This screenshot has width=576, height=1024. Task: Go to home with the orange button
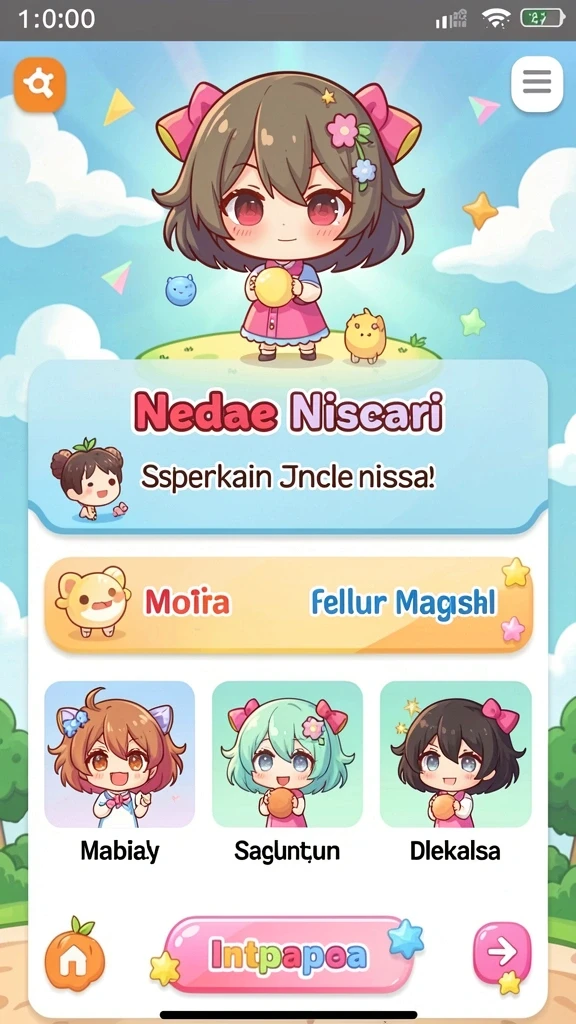(74, 955)
